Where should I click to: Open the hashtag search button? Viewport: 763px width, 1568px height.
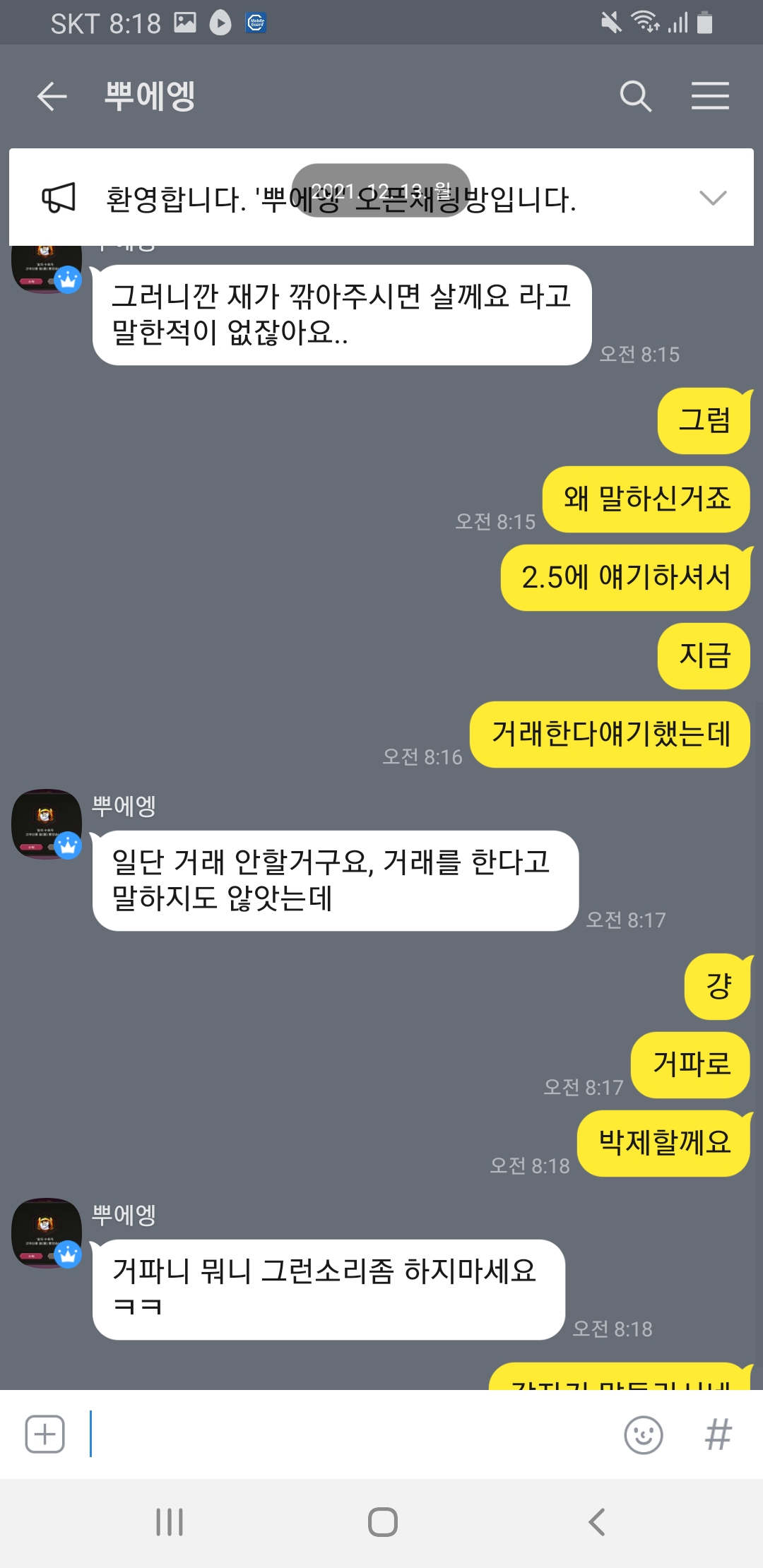pos(718,1435)
